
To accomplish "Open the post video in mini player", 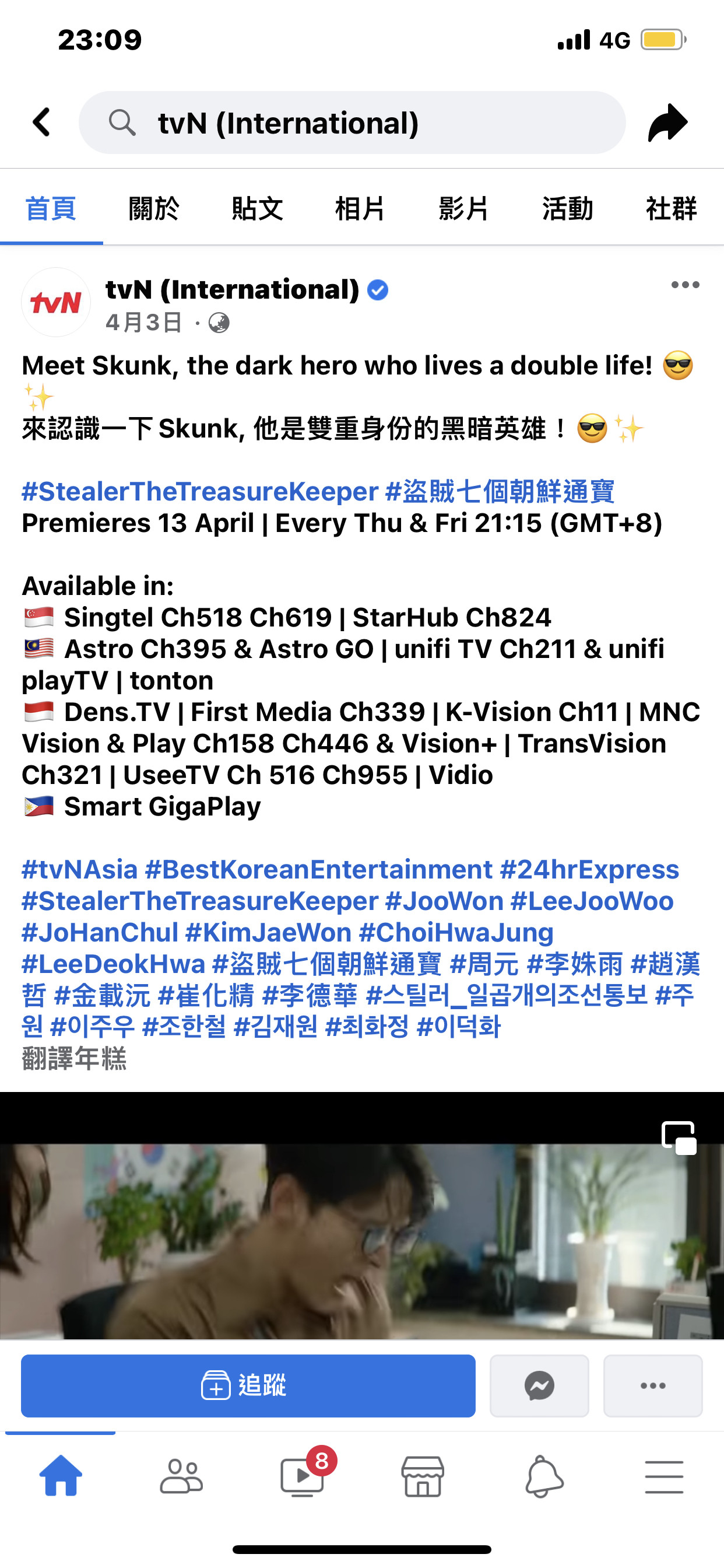I will [679, 1137].
